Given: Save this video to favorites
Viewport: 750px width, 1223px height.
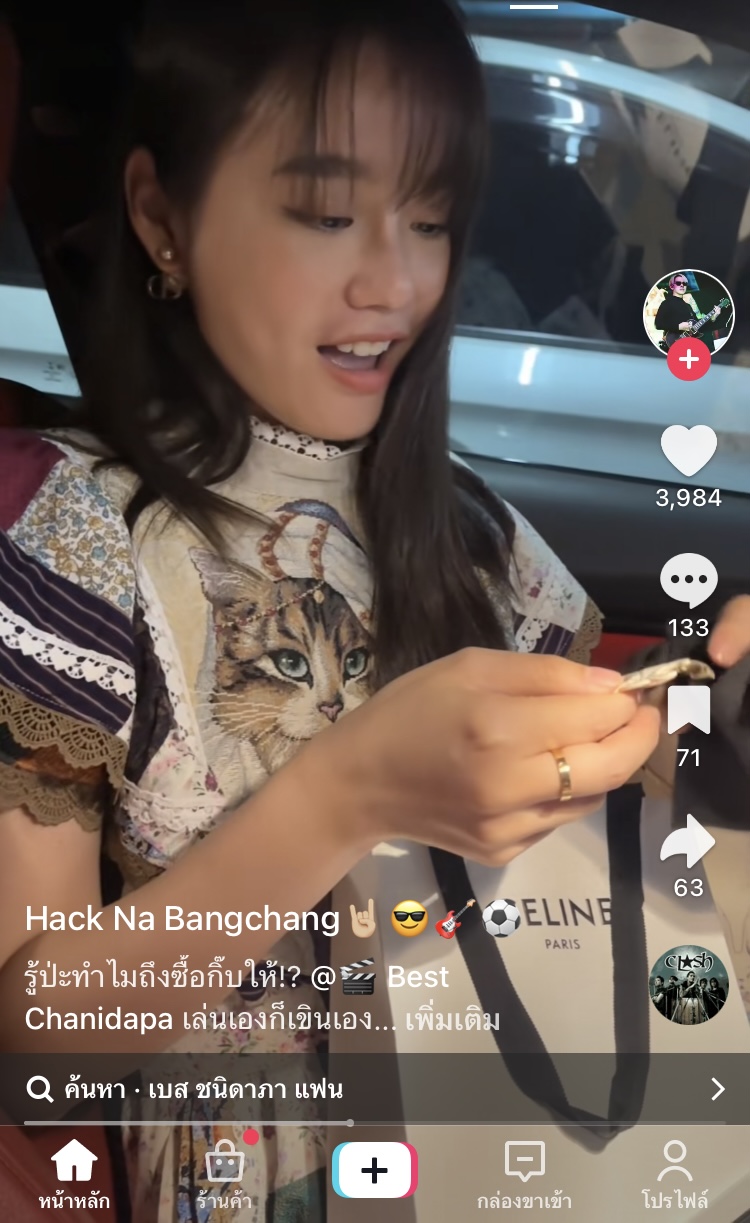Looking at the screenshot, I should pyautogui.click(x=689, y=711).
